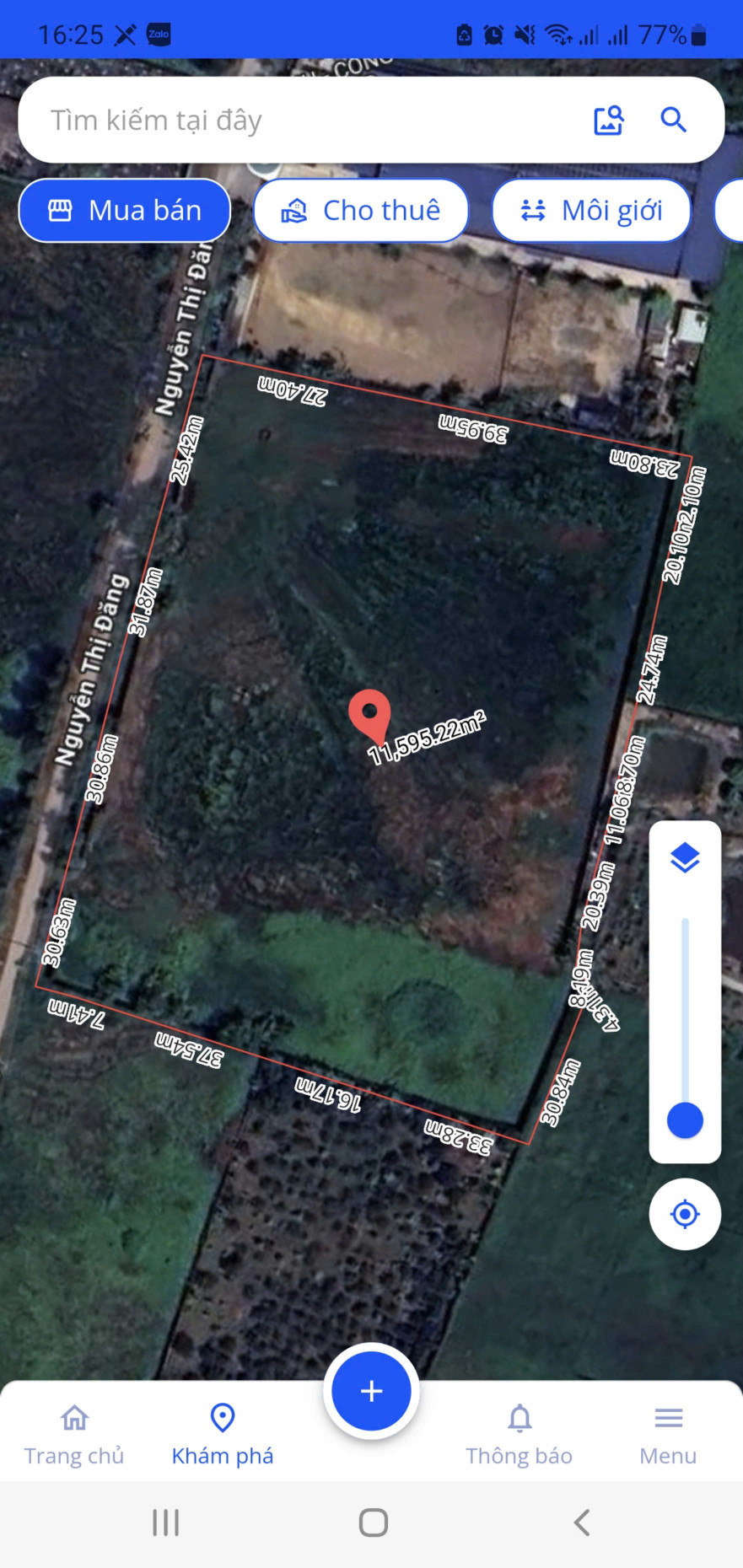The image size is (743, 1568).
Task: Open the map layers button
Action: coord(685,858)
